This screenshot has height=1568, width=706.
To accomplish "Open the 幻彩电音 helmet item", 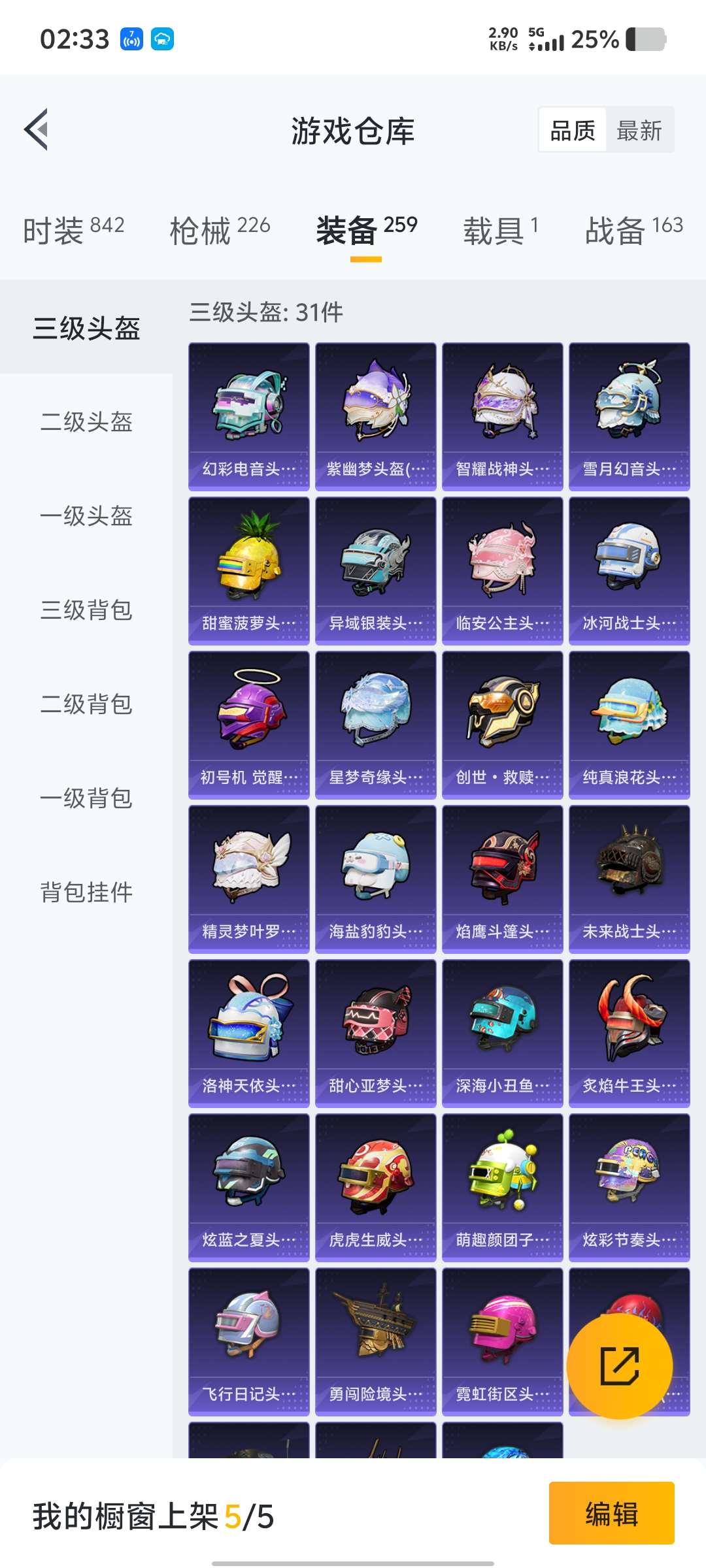I will coord(249,416).
